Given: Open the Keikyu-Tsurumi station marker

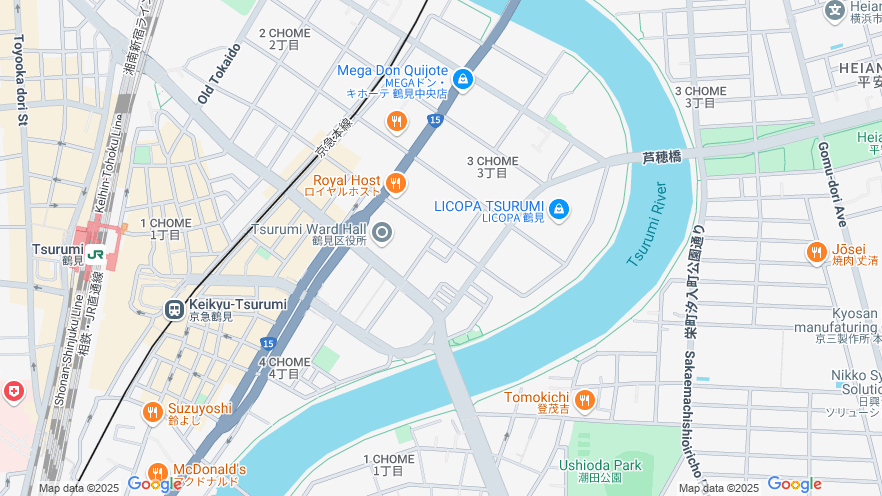Looking at the screenshot, I should tap(174, 309).
